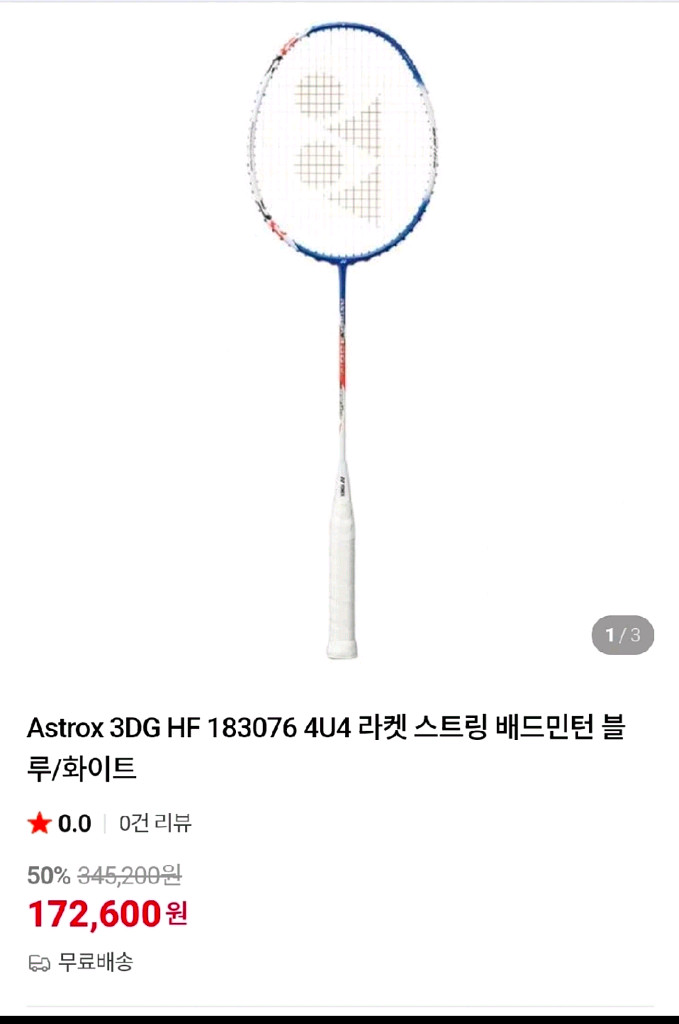Open the 0건 리뷰 reviews section
Image resolution: width=679 pixels, height=1024 pixels.
pos(155,824)
